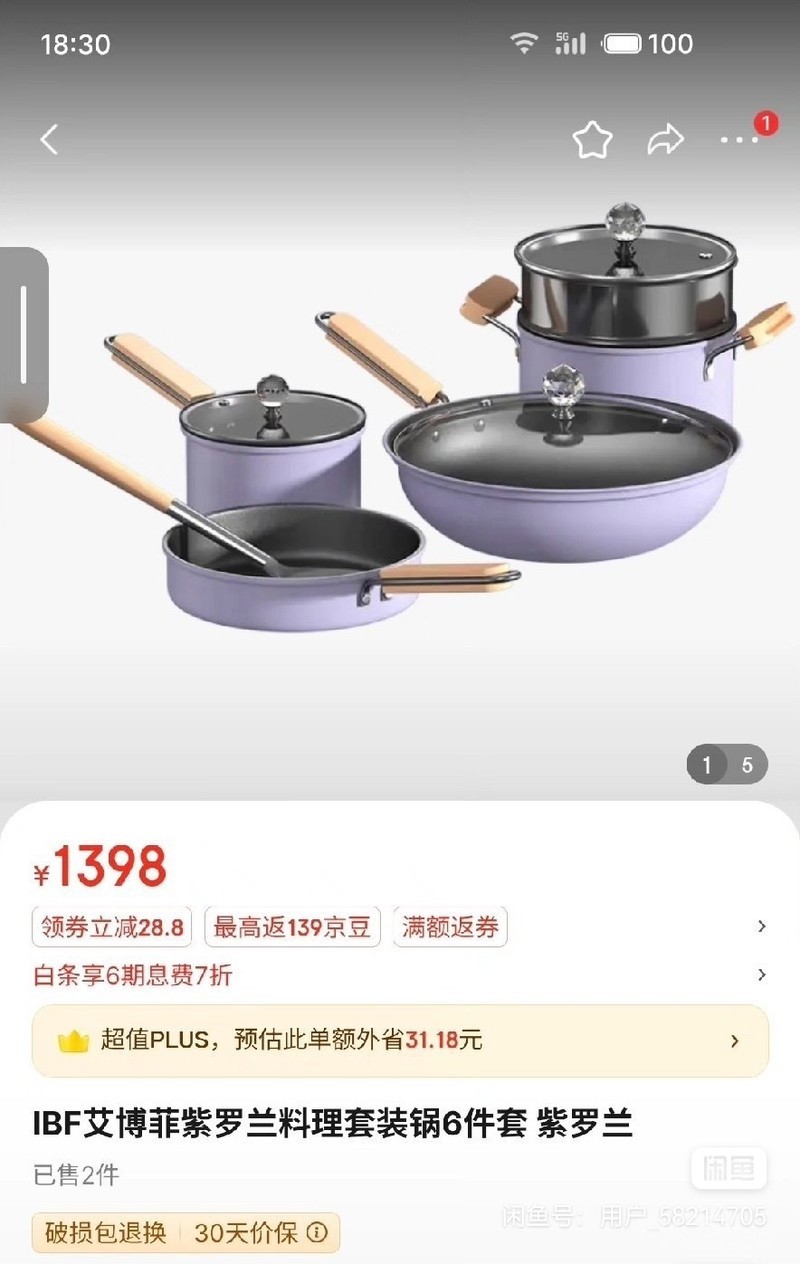Image resolution: width=800 pixels, height=1264 pixels.
Task: Open the 超值PLUS savings banner
Action: pos(400,1040)
